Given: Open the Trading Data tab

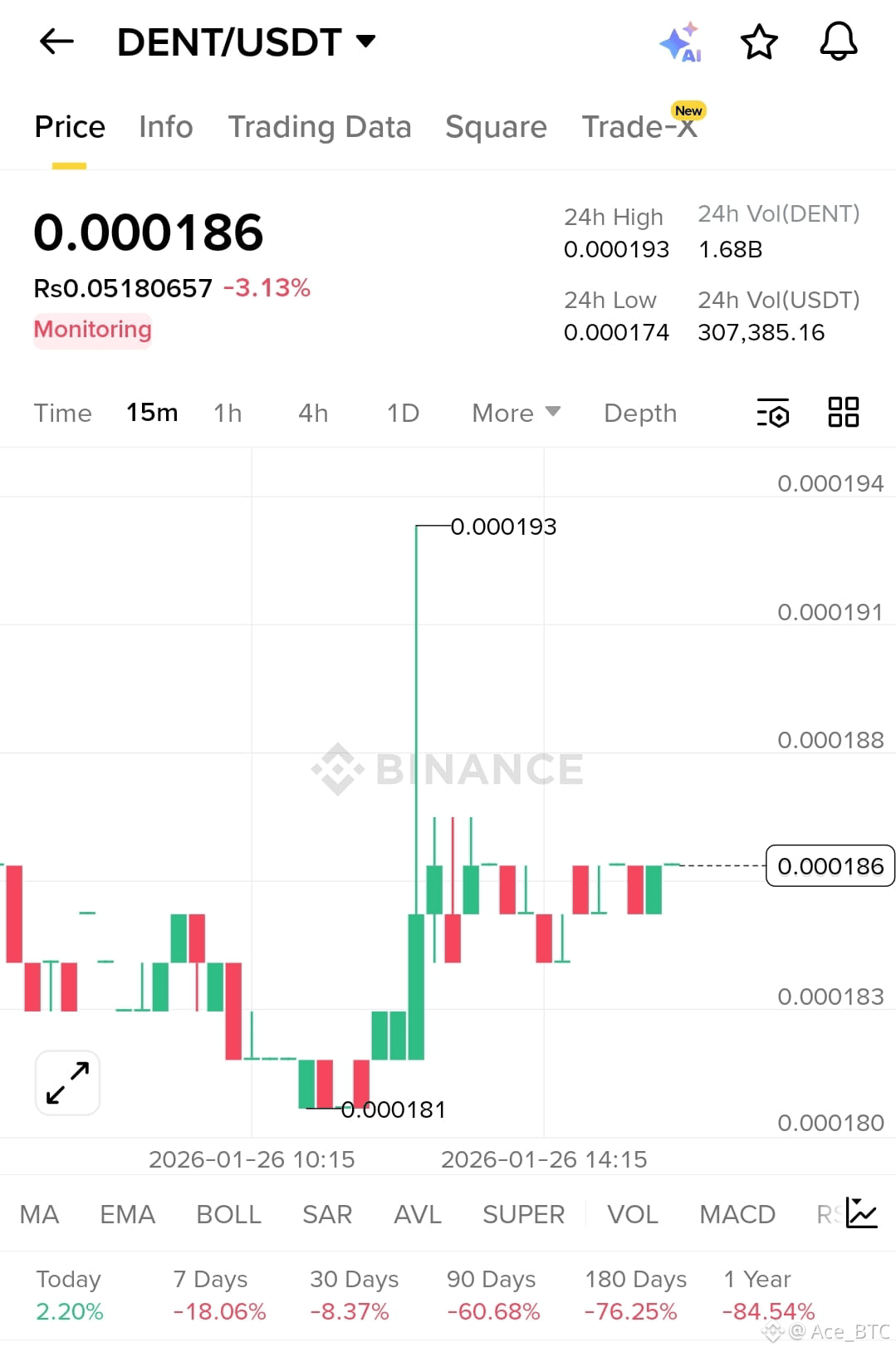Looking at the screenshot, I should point(321,126).
